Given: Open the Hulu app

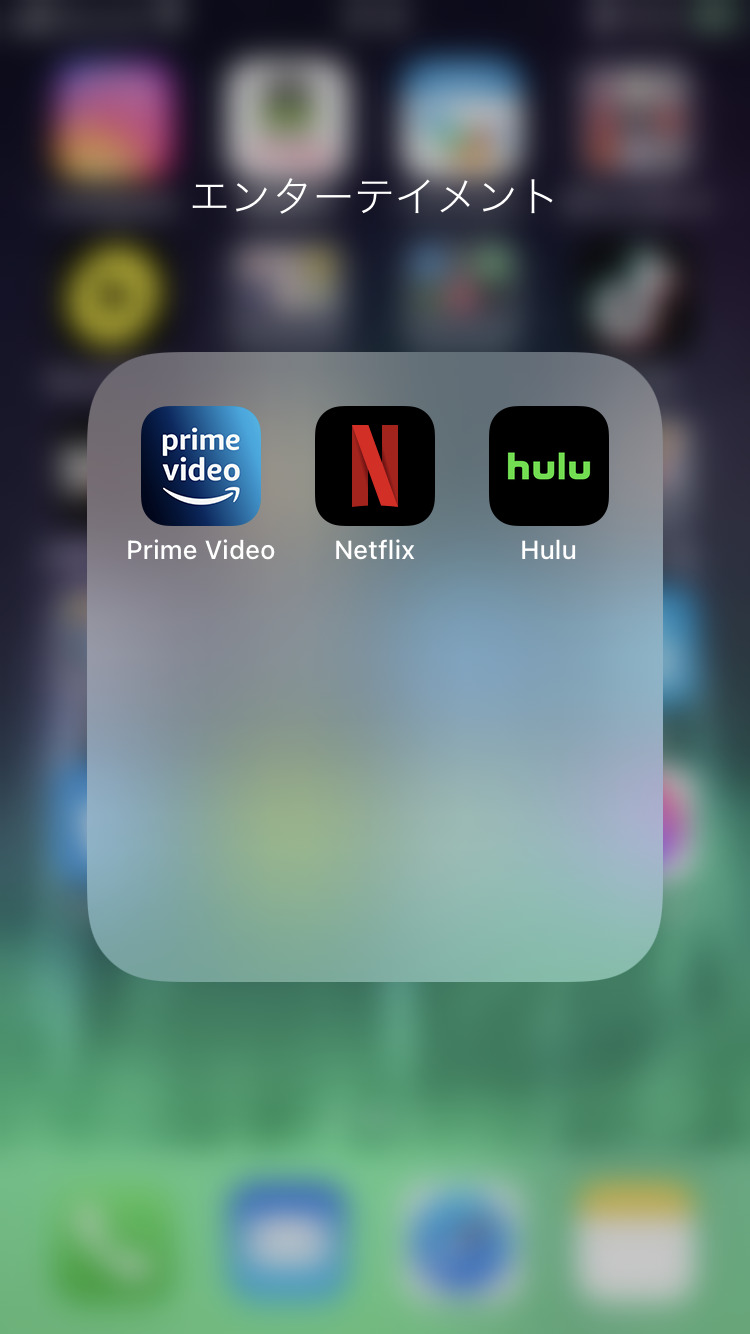Looking at the screenshot, I should tap(549, 466).
